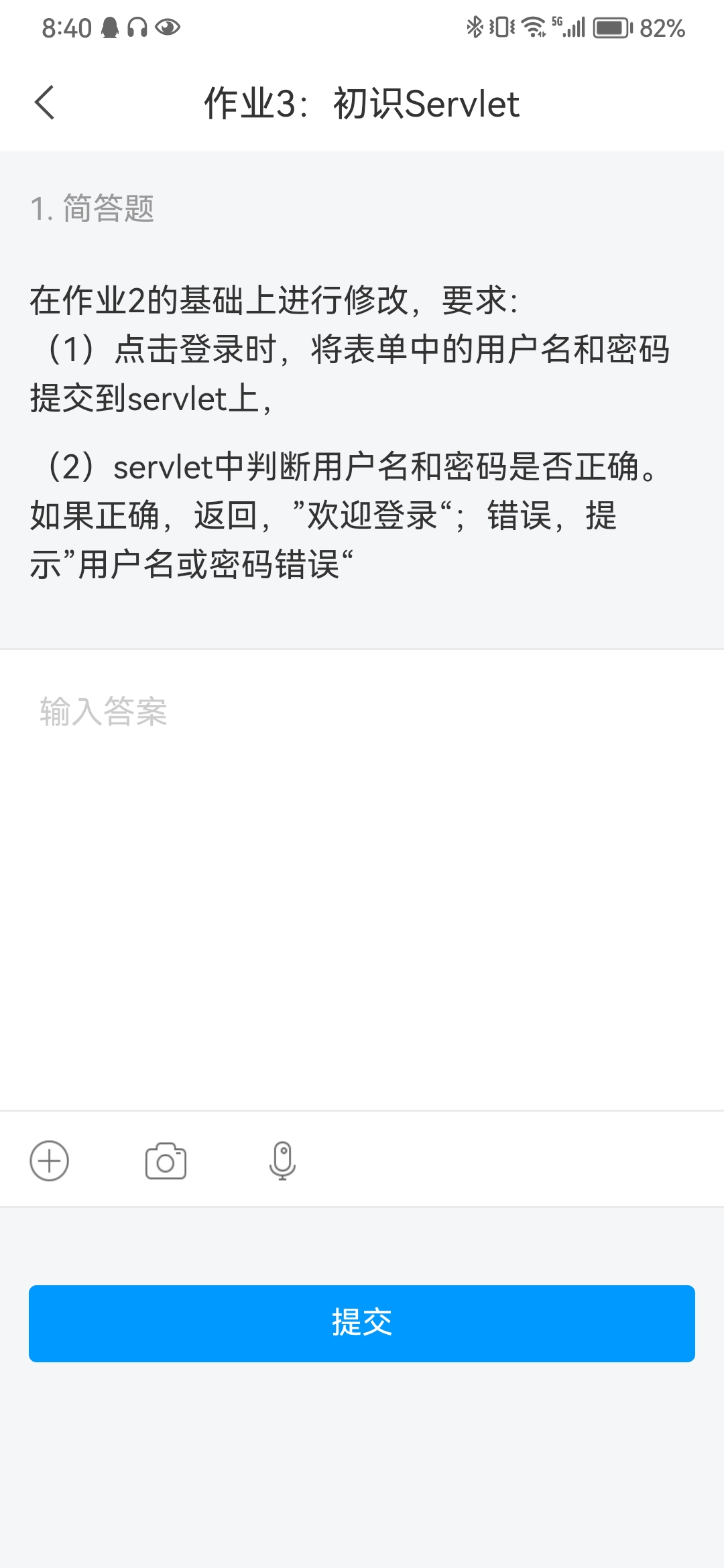Submit the homework with 提交

(362, 1323)
